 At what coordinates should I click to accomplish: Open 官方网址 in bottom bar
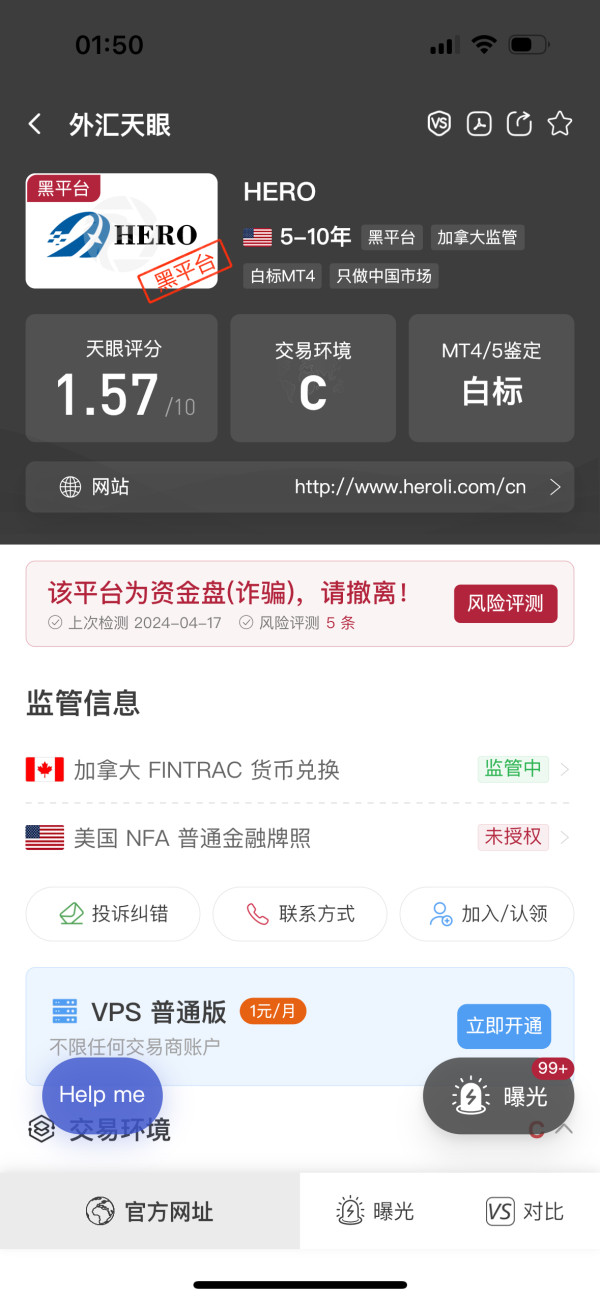coord(150,1212)
